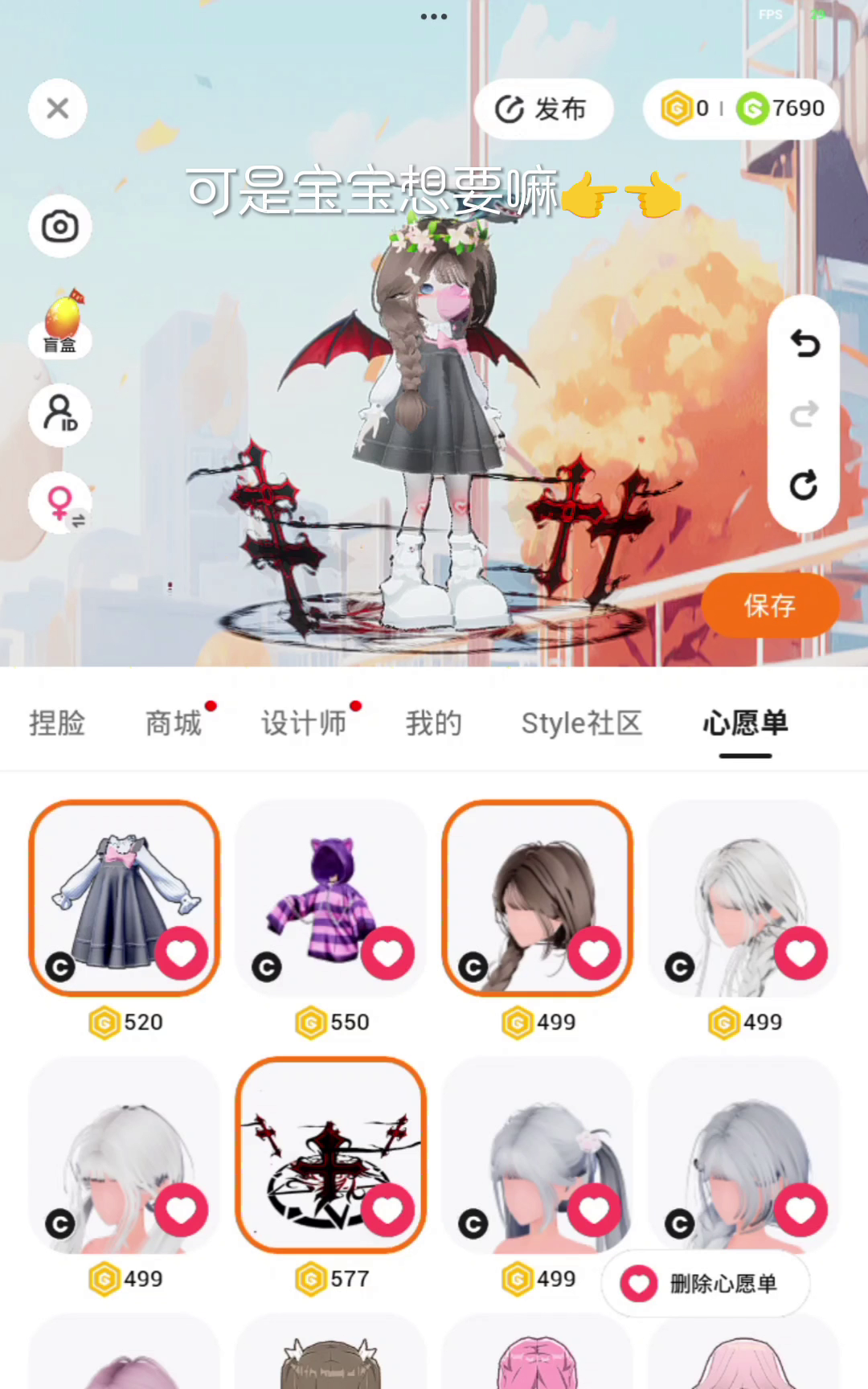Open the camera screenshot icon
Image resolution: width=868 pixels, height=1389 pixels.
point(60,227)
